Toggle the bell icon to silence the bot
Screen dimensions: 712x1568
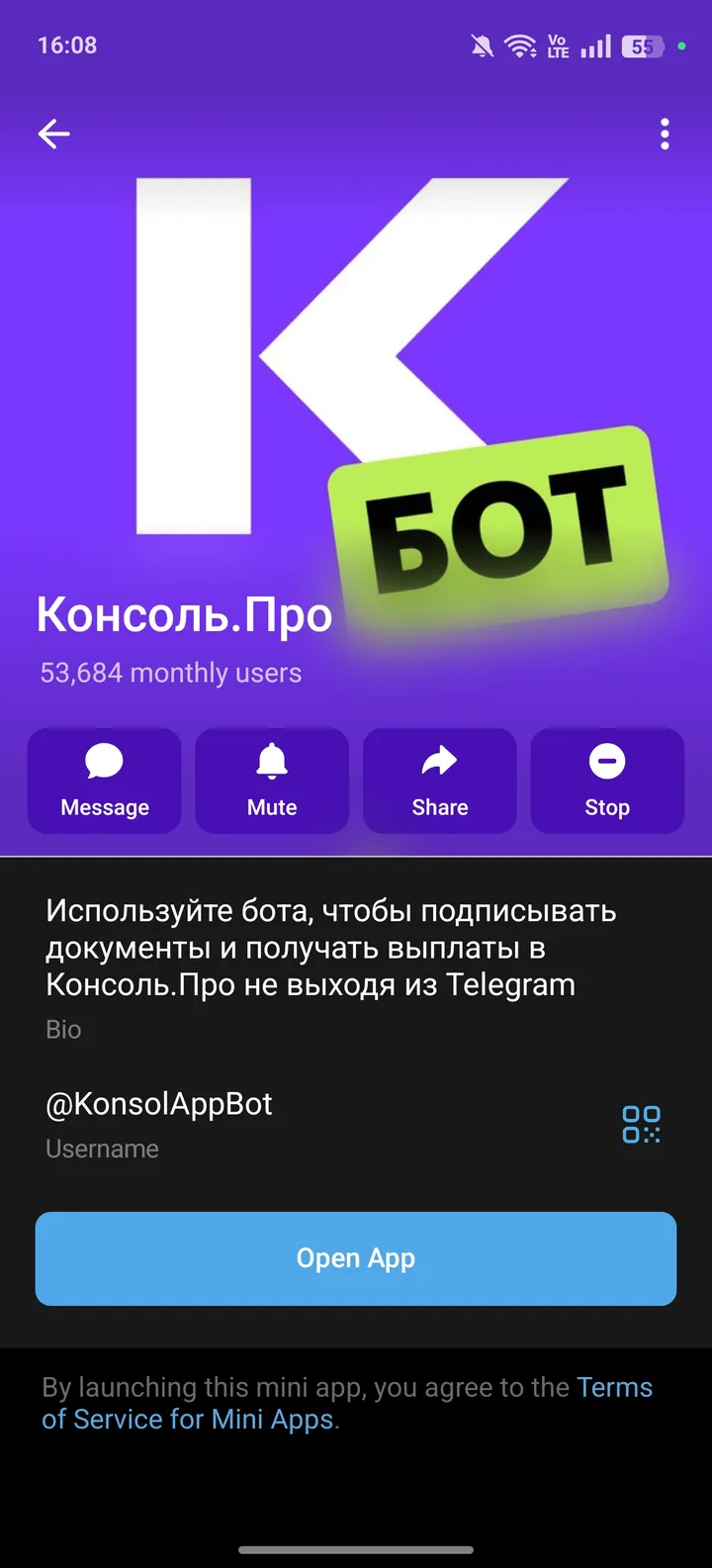coord(272,762)
